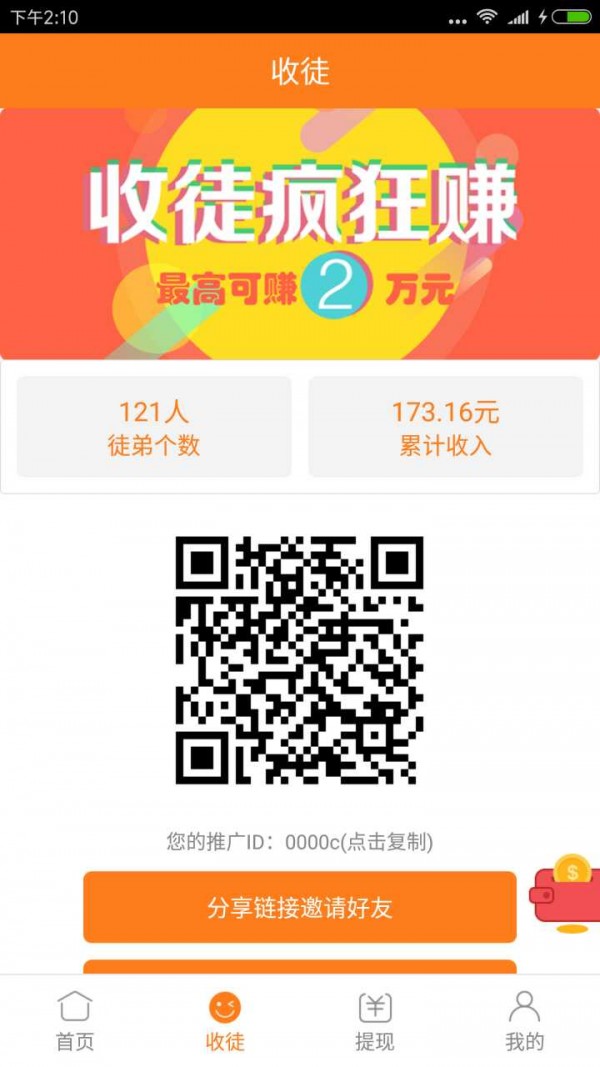Select the 收徒 tab
Screen dimensions: 600x1067
[225, 1020]
